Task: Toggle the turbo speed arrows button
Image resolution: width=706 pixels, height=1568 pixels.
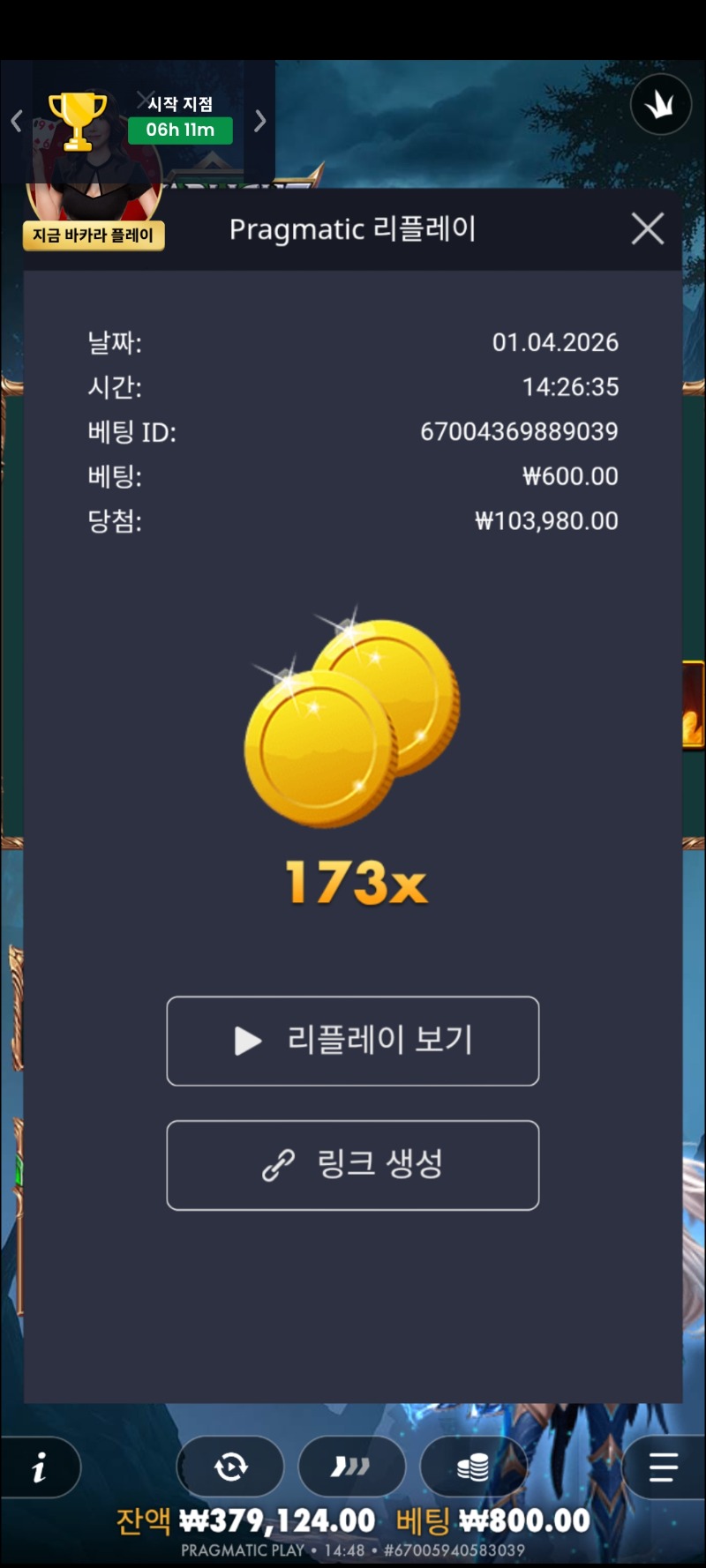Action: (x=351, y=1467)
